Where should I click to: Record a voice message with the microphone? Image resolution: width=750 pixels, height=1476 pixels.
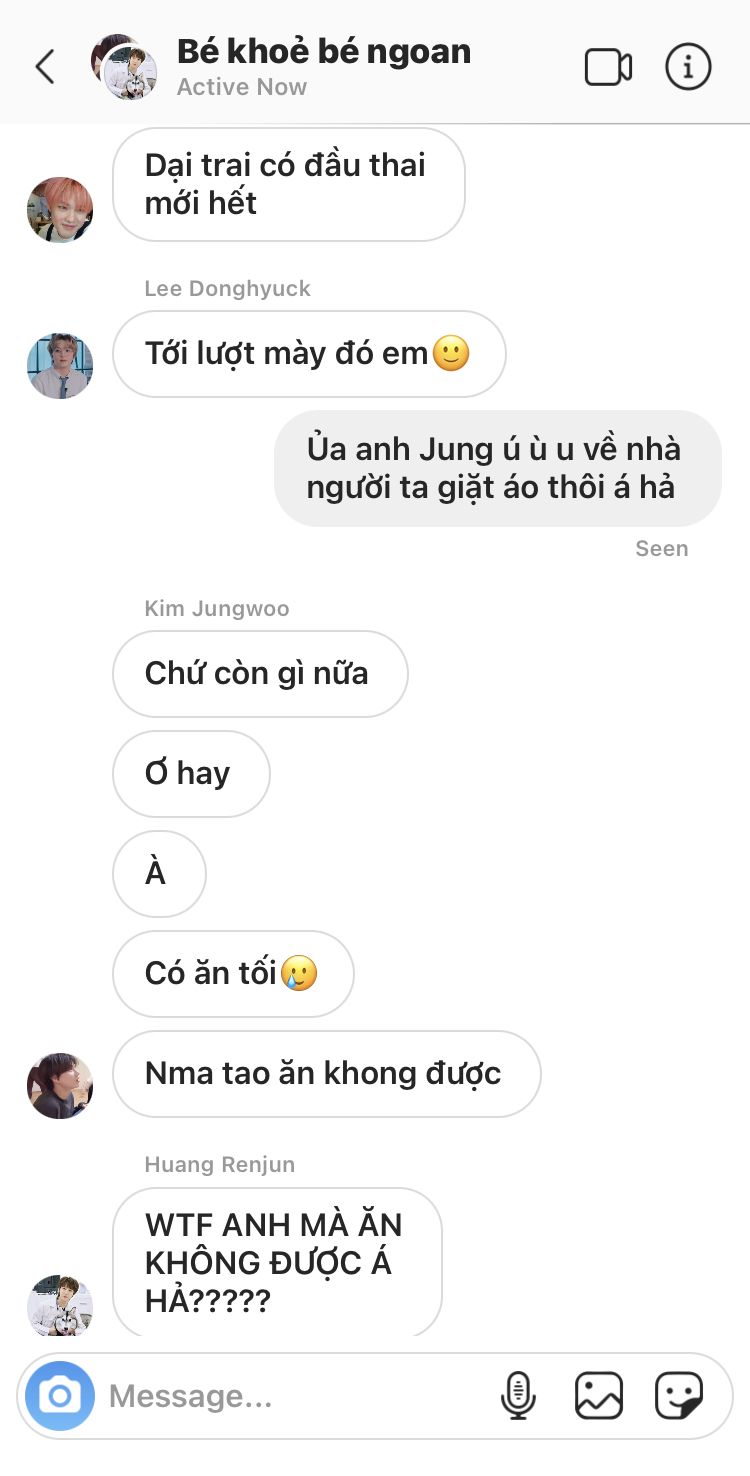(x=518, y=1396)
